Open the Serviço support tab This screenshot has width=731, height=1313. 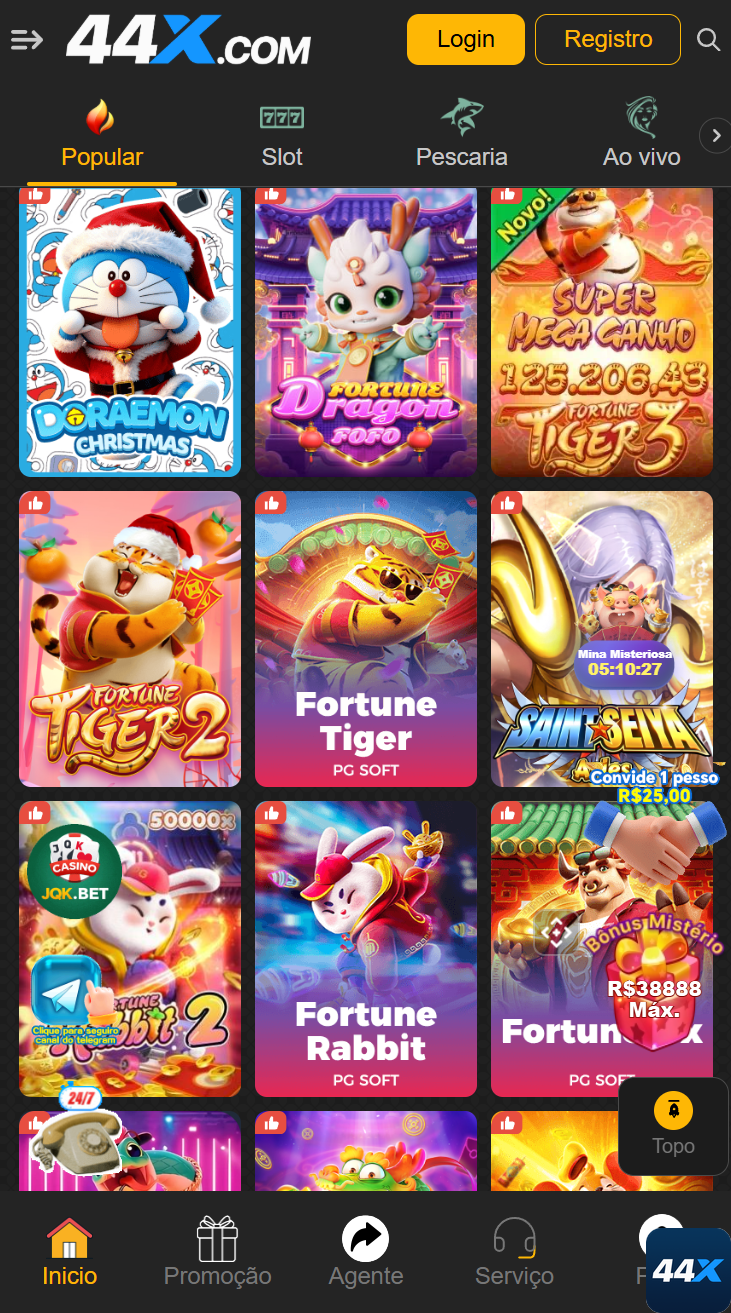point(514,1251)
